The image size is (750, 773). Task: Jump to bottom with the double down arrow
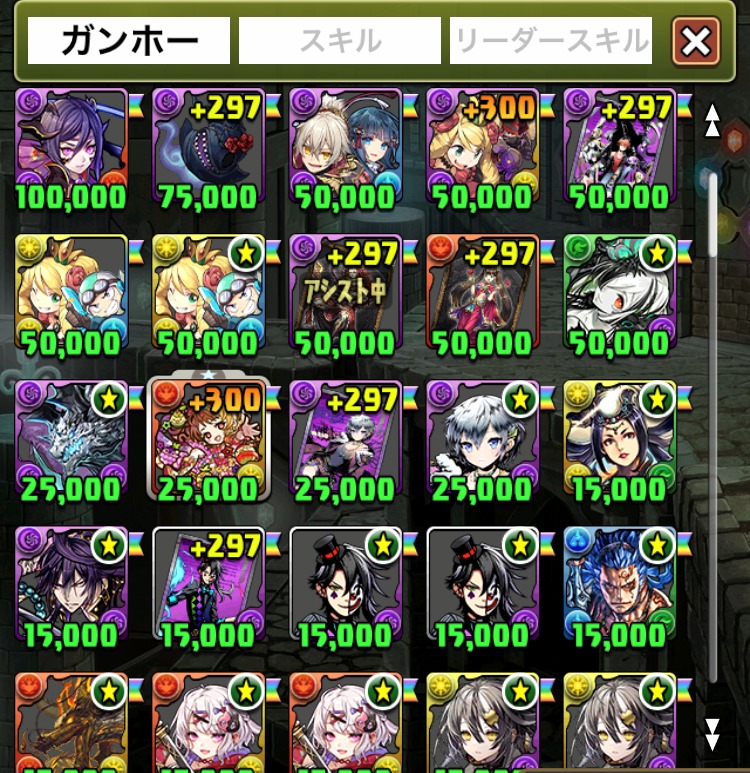point(712,734)
